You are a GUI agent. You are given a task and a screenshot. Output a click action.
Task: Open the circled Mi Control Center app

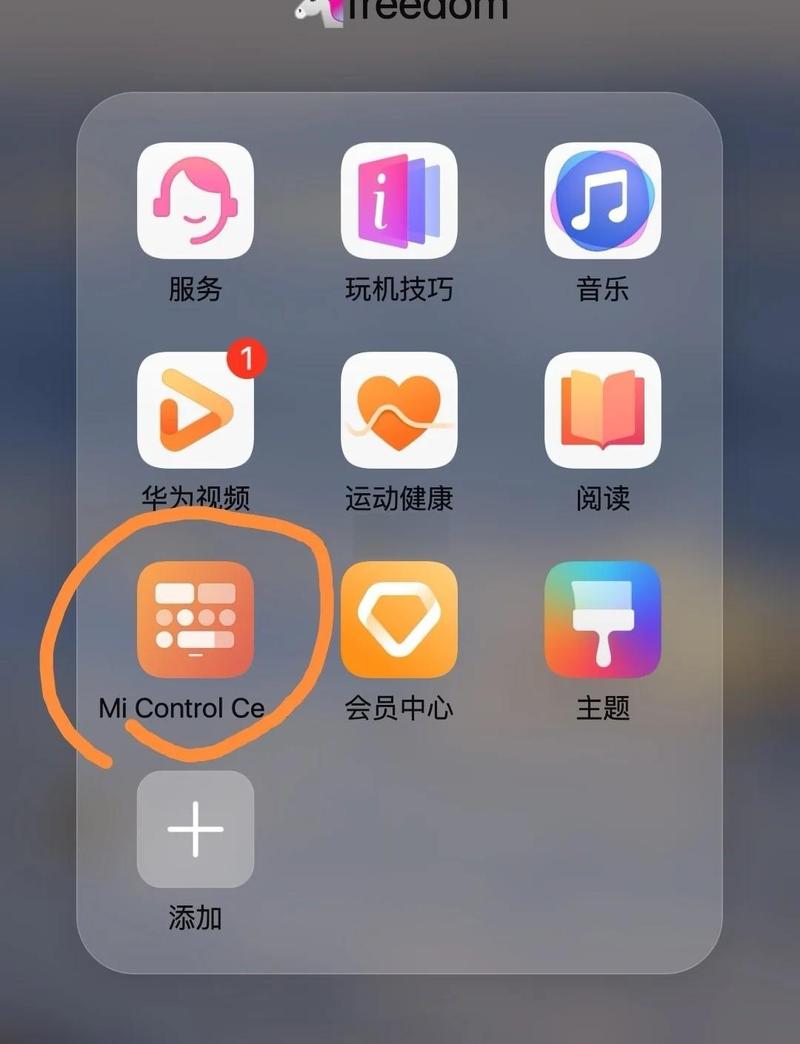(x=196, y=620)
